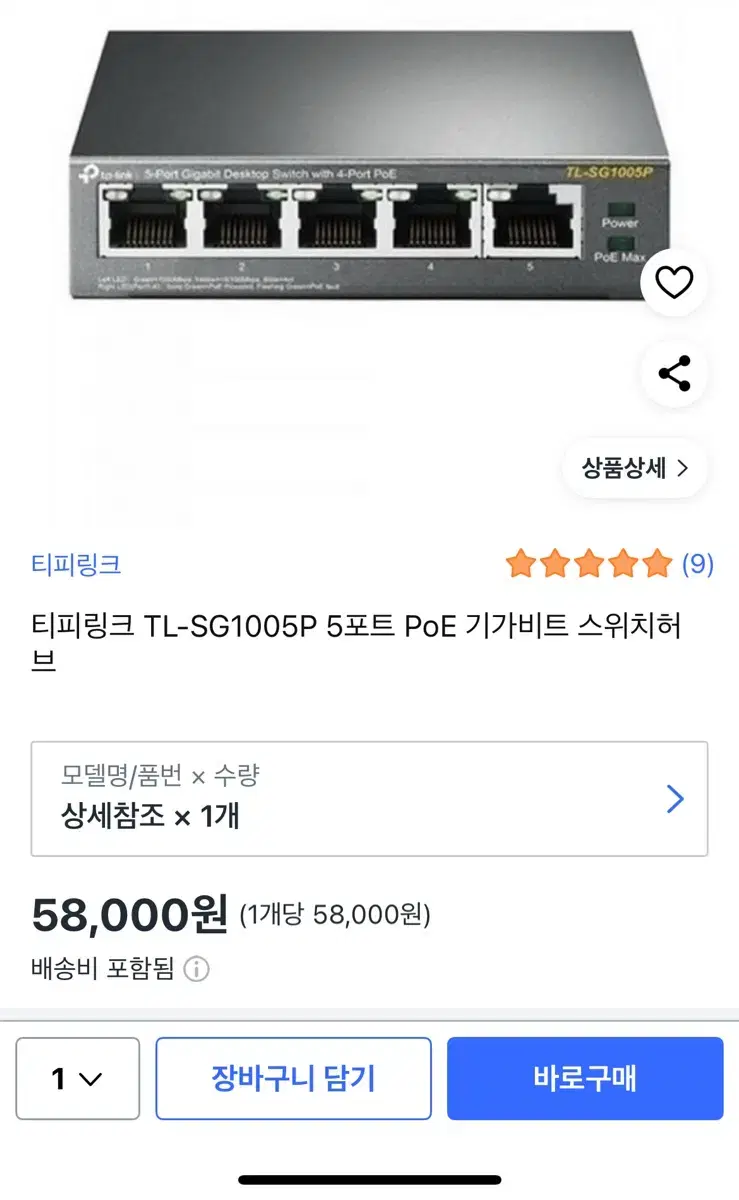Tap the fifth star of the product rating

[x=655, y=565]
